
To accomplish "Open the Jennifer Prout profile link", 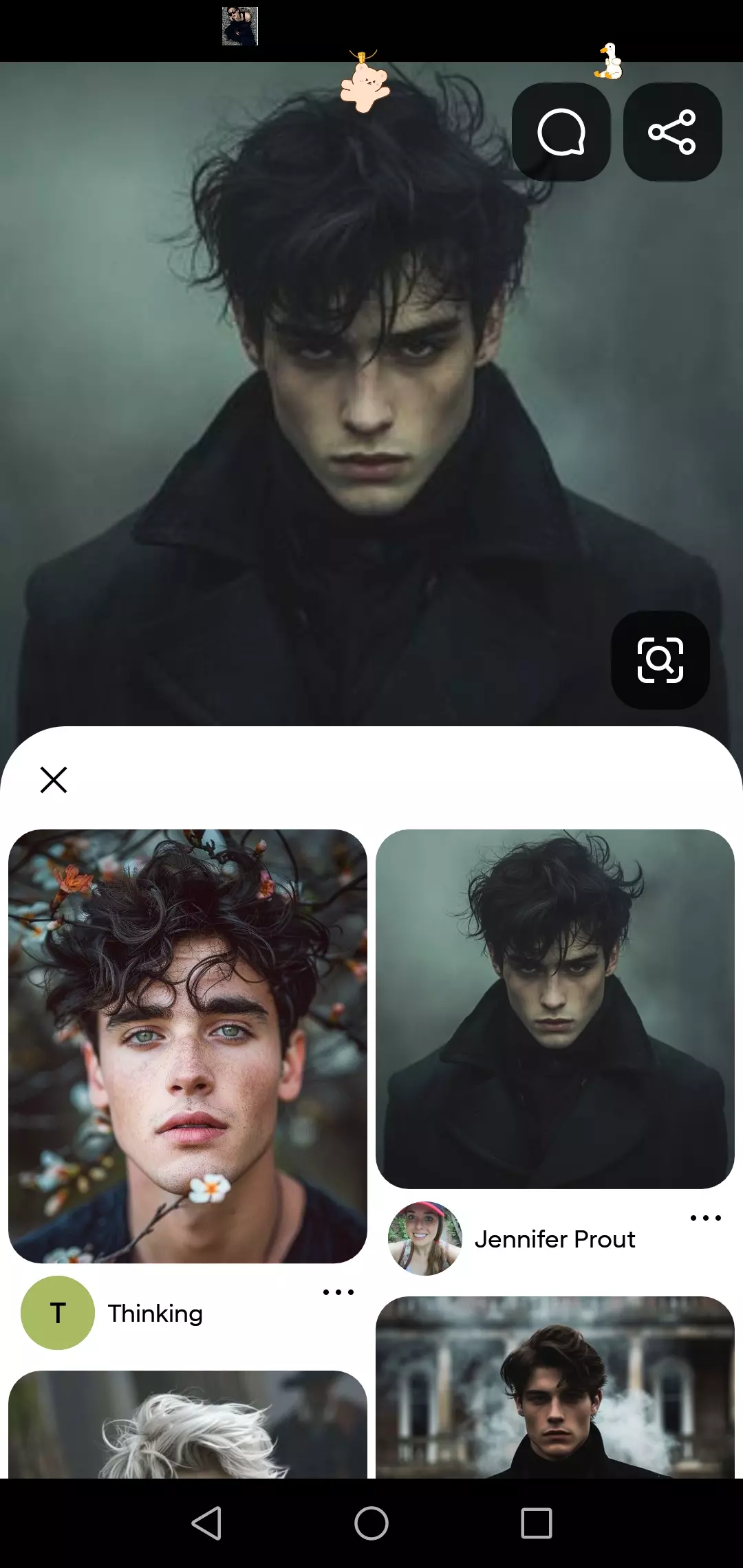I will tap(556, 1240).
